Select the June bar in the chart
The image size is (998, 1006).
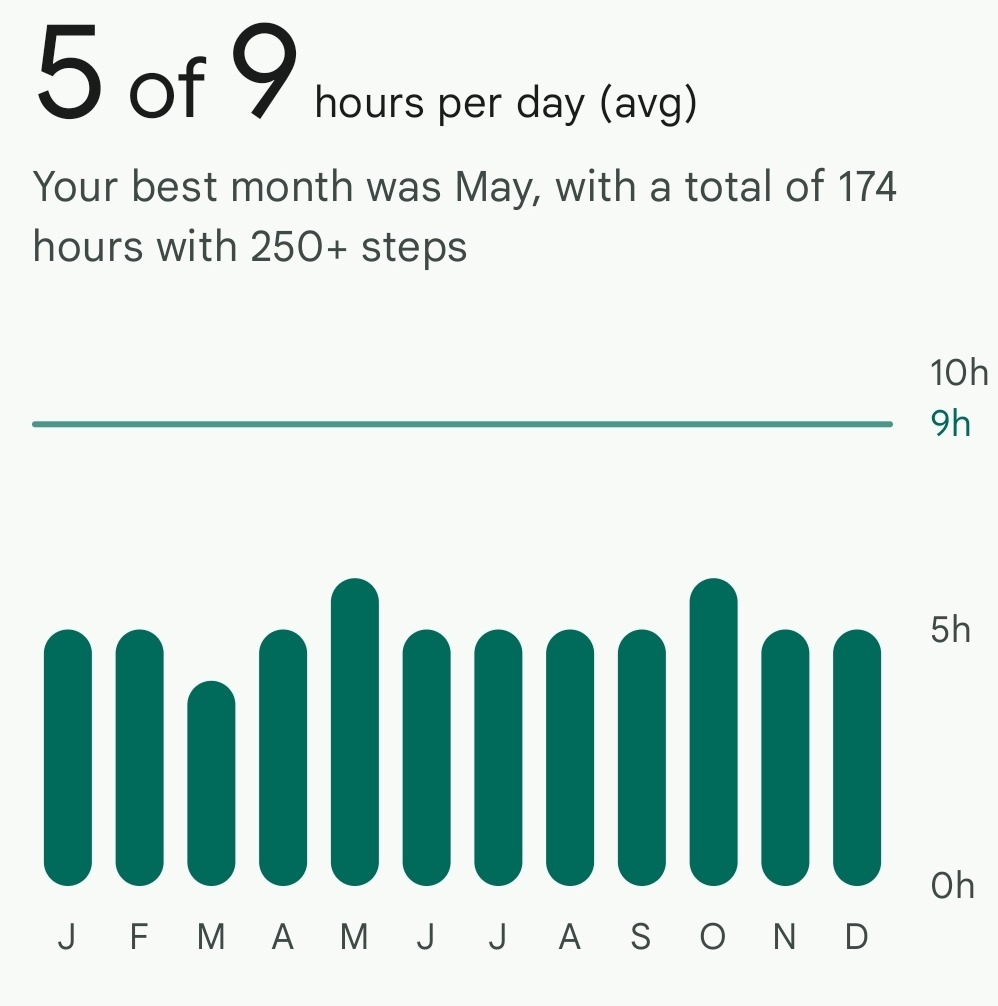(x=427, y=758)
